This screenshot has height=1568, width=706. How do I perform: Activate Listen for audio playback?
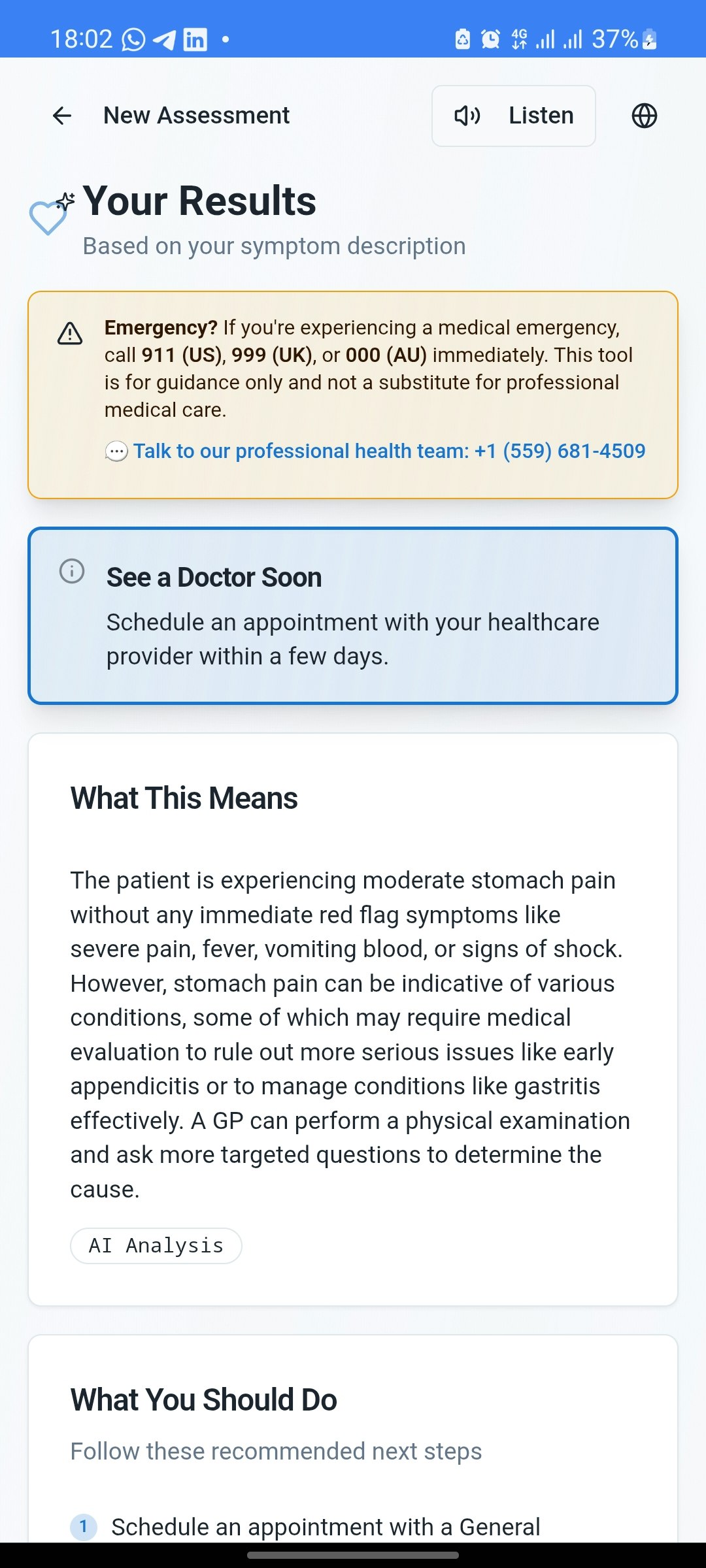pos(540,116)
